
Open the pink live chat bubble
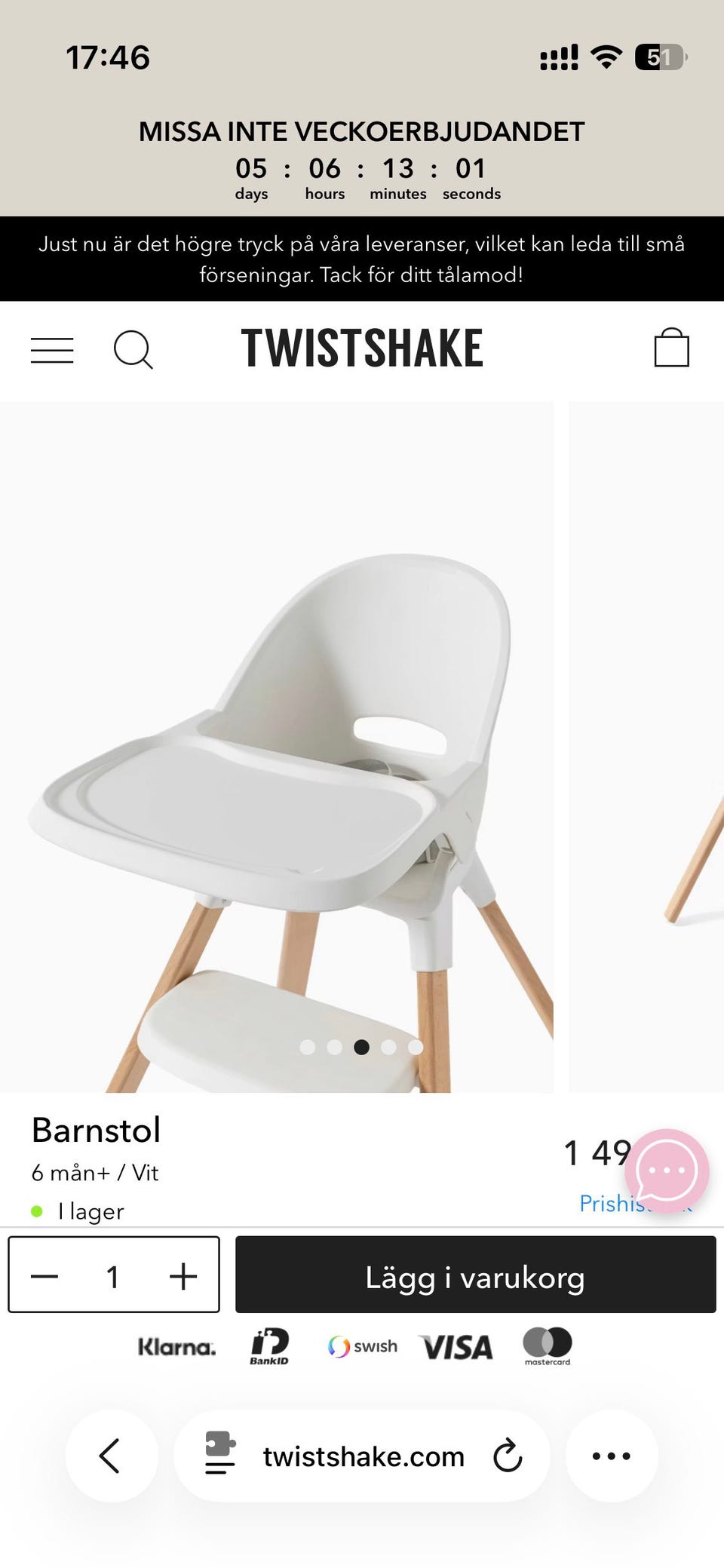667,1171
